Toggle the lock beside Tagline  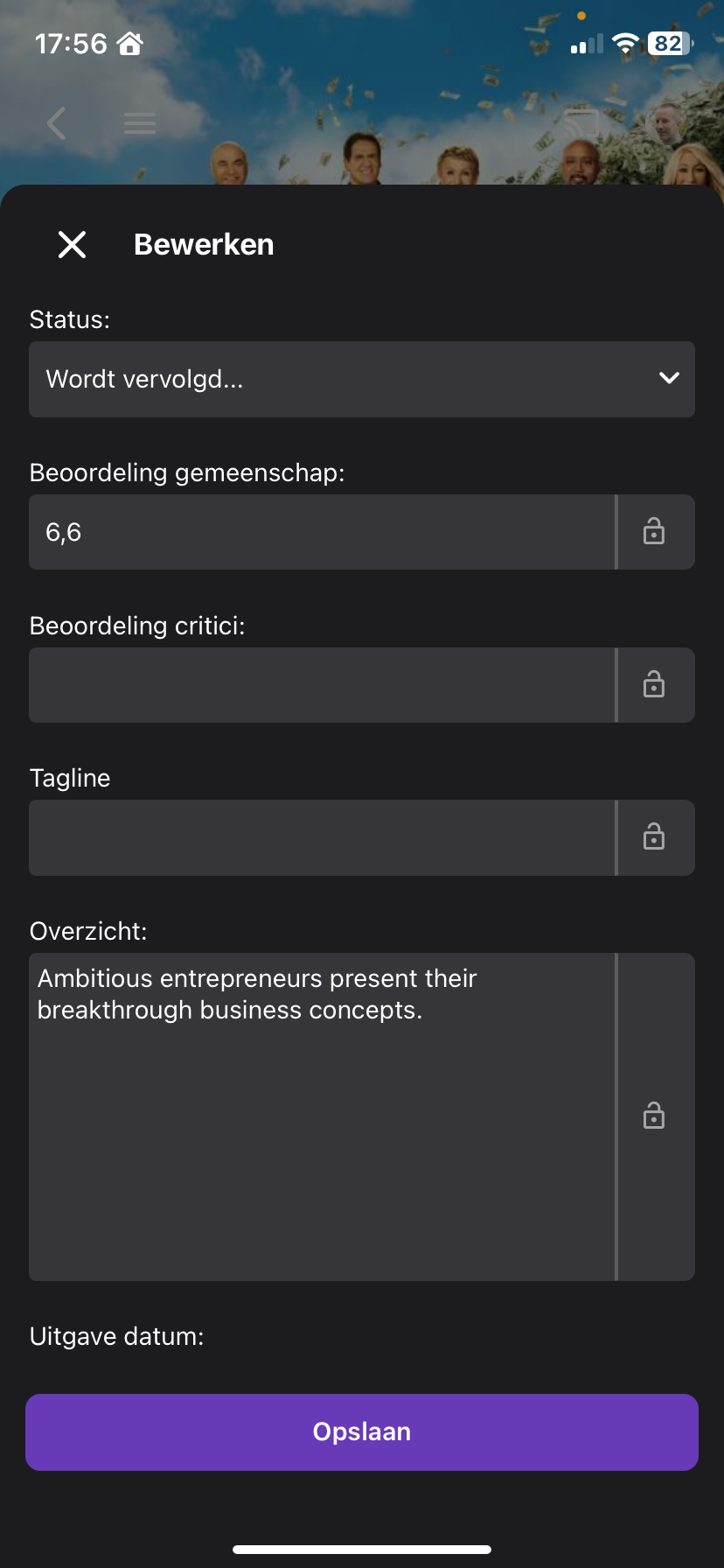click(654, 838)
